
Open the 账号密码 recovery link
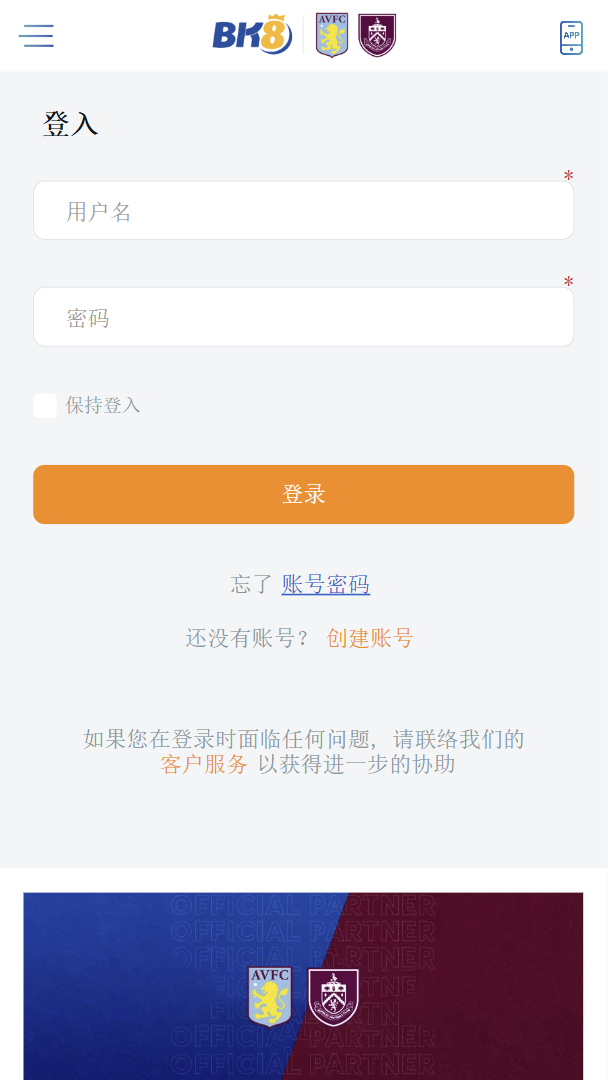click(x=326, y=584)
